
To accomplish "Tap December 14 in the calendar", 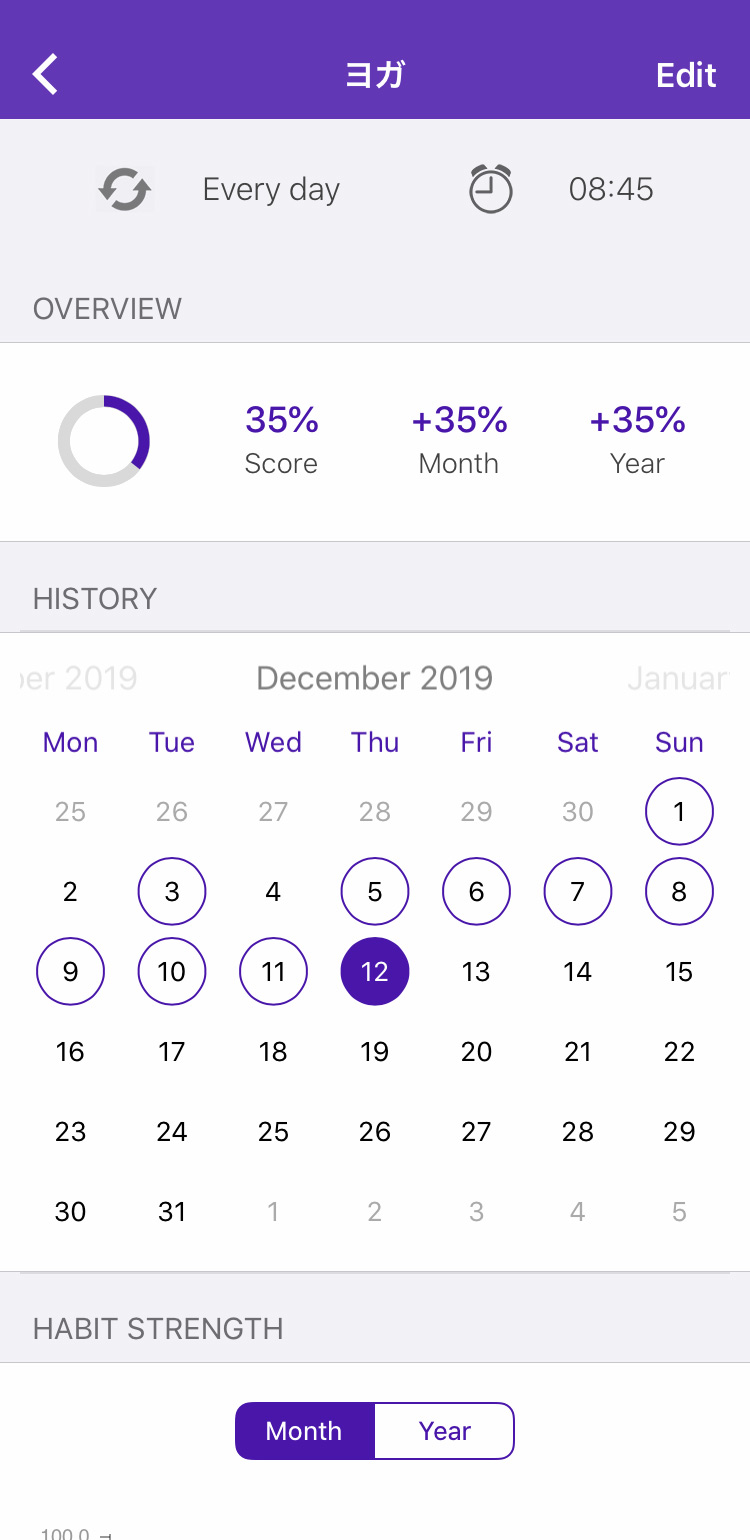I will pyautogui.click(x=578, y=971).
